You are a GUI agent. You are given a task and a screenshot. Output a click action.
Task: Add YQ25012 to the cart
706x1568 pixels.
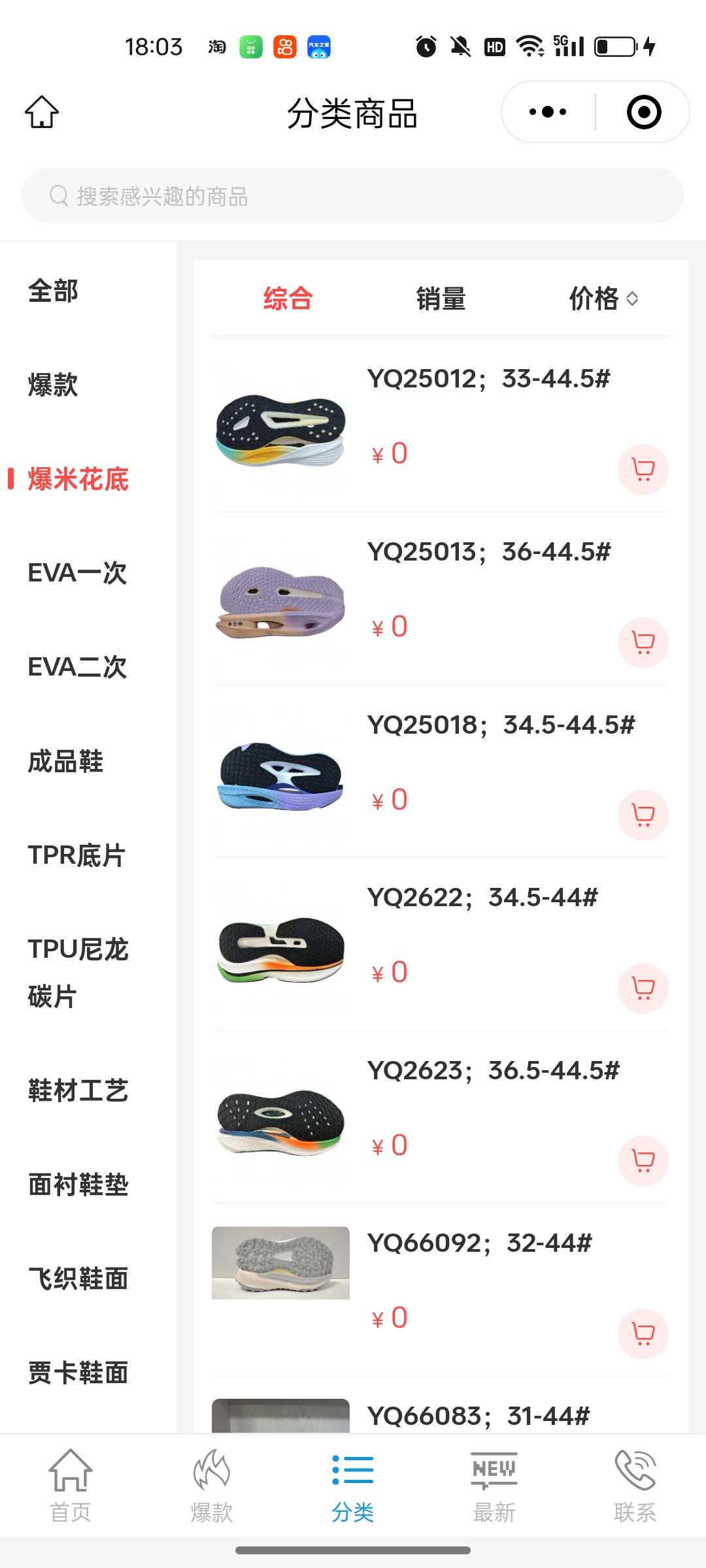pos(643,470)
